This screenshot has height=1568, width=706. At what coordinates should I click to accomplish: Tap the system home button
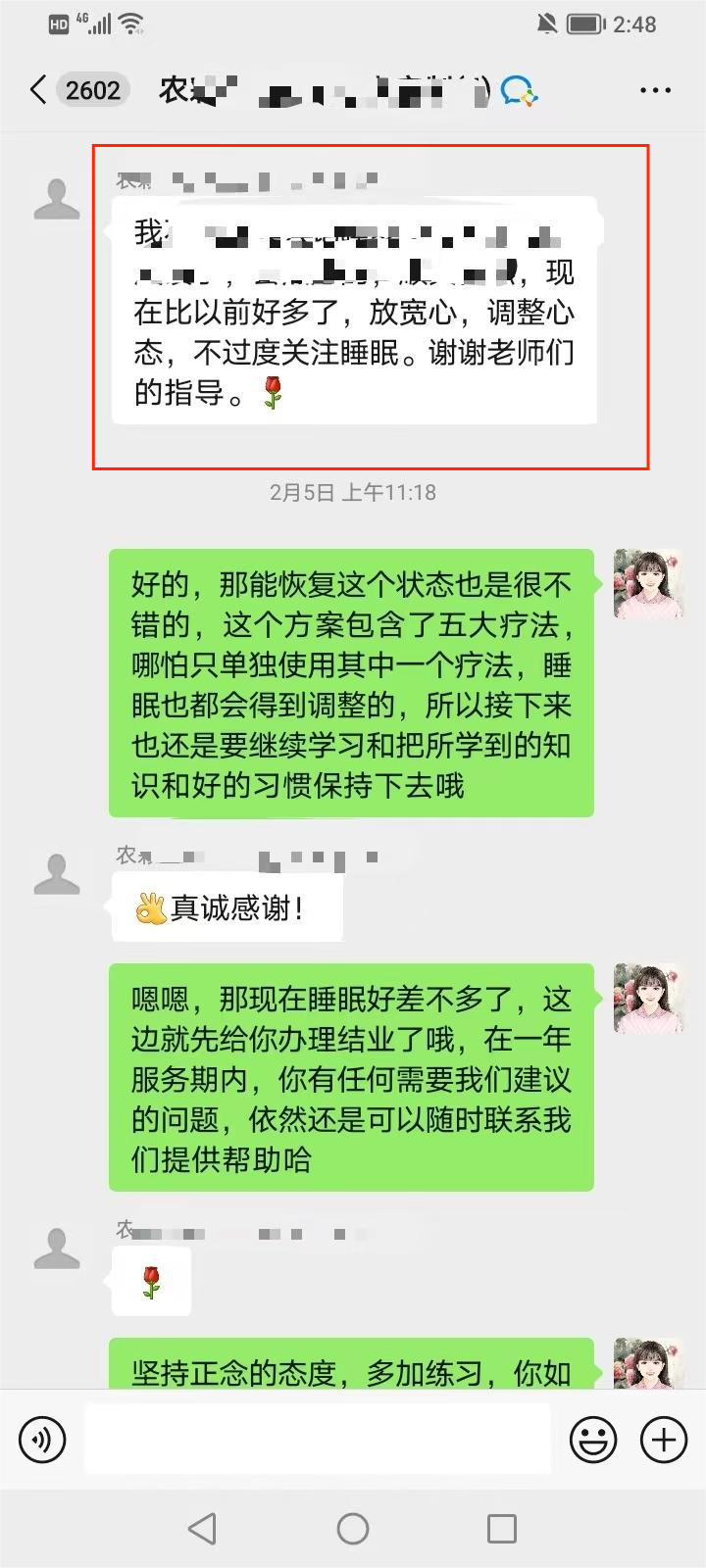353,1528
